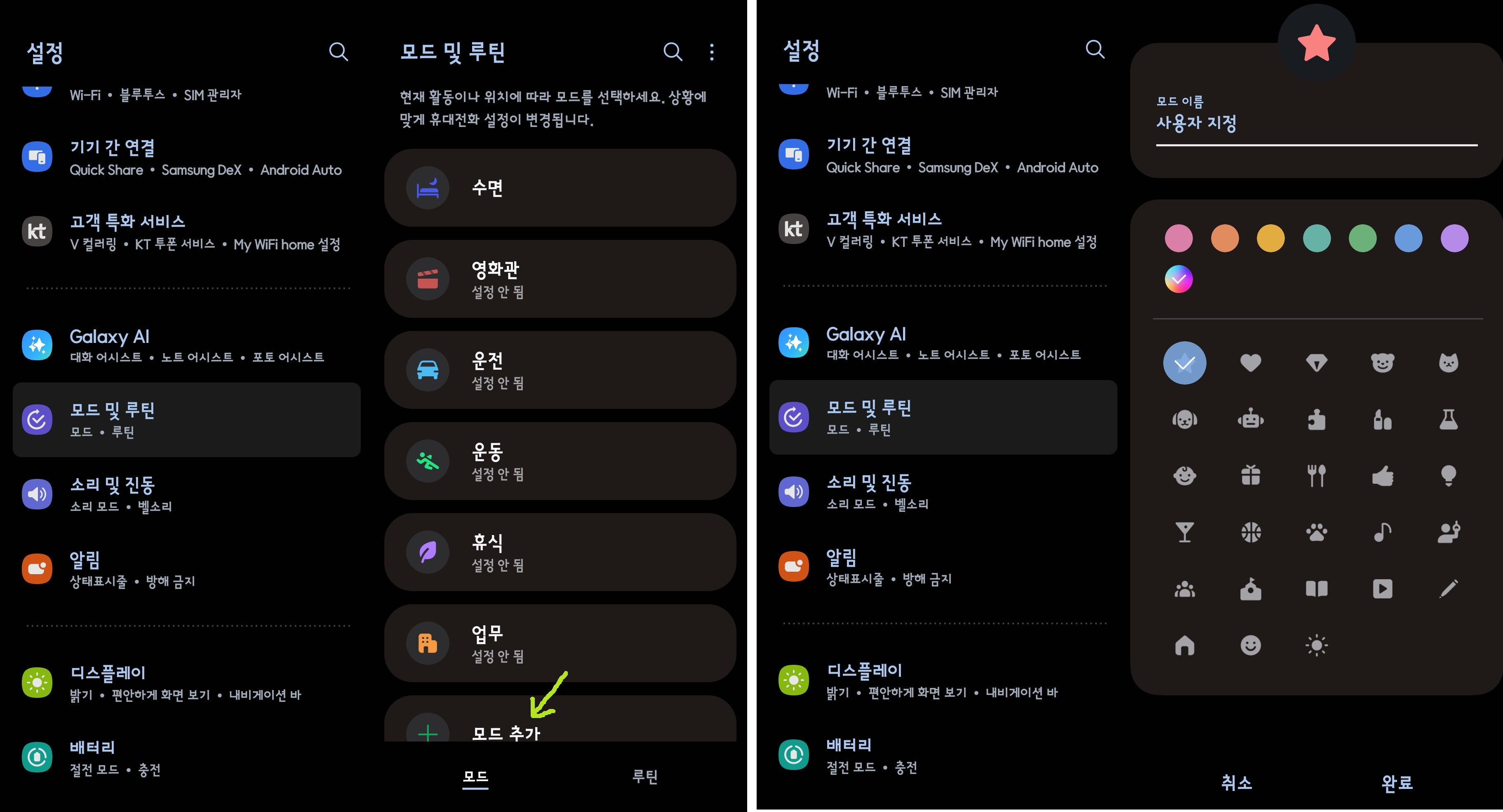The width and height of the screenshot is (1503, 812).
Task: Select the heart icon for the mode
Action: 1250,363
